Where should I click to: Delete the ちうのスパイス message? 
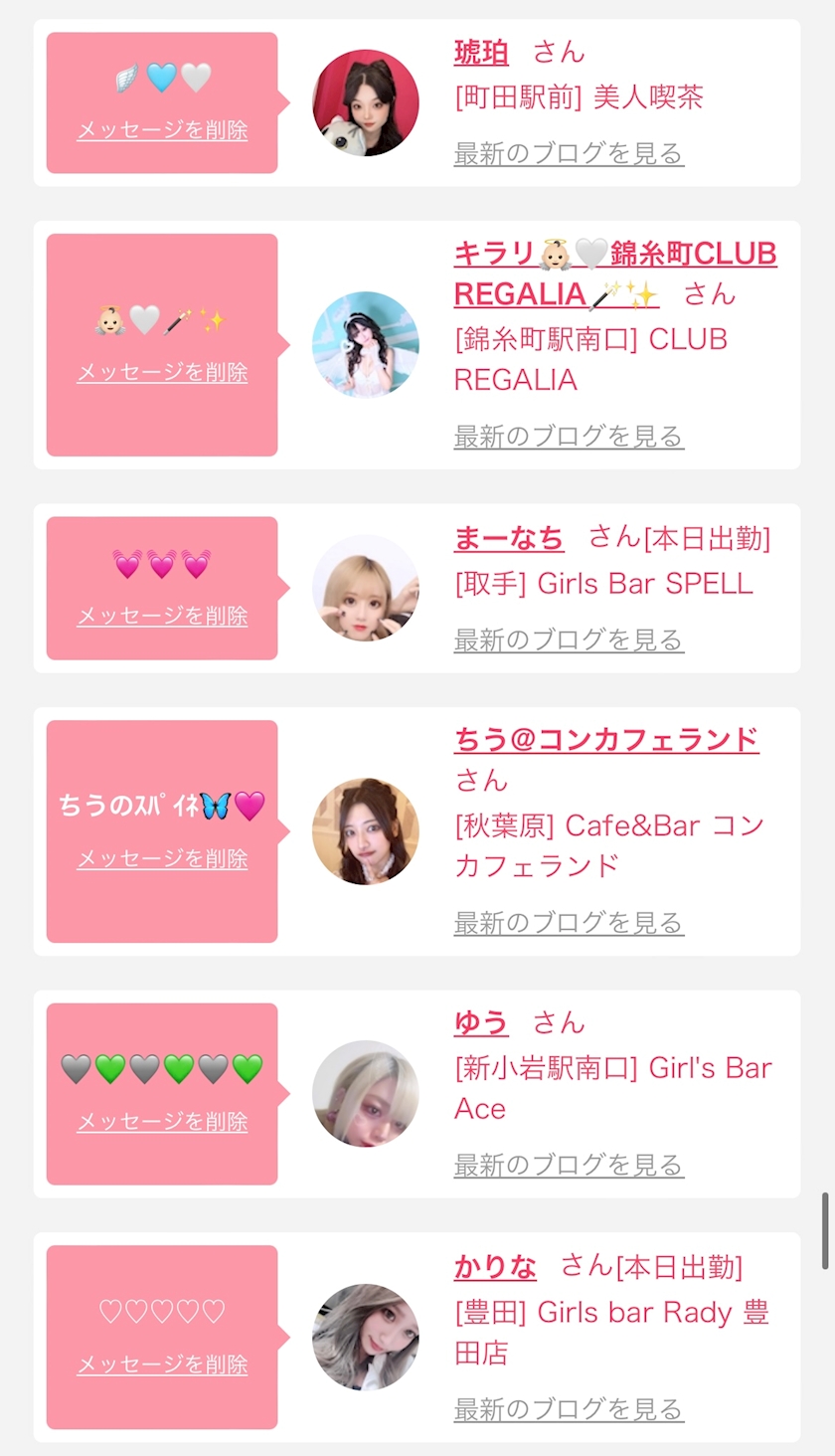162,858
